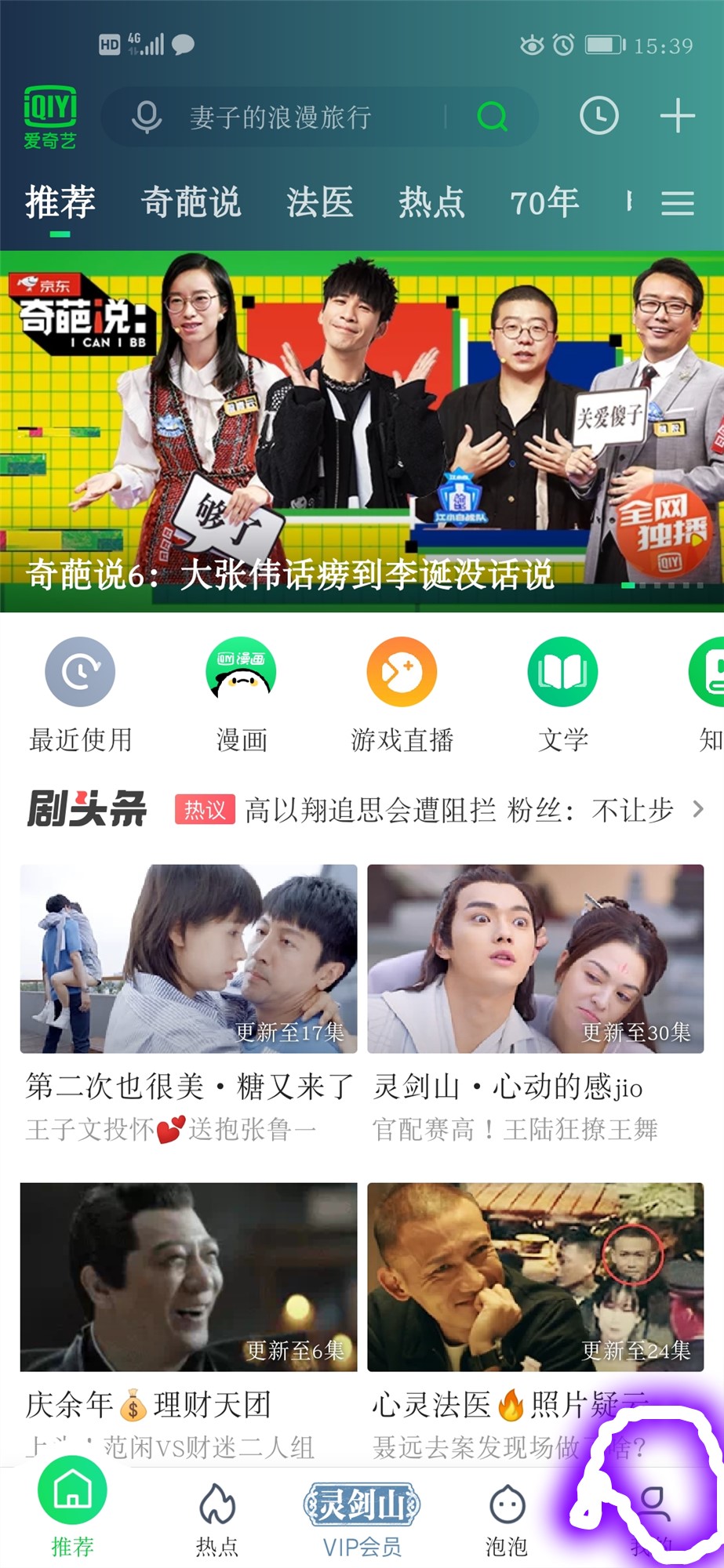This screenshot has height=1568, width=724.
Task: Open the channel list hamburger menu
Action: [x=678, y=203]
